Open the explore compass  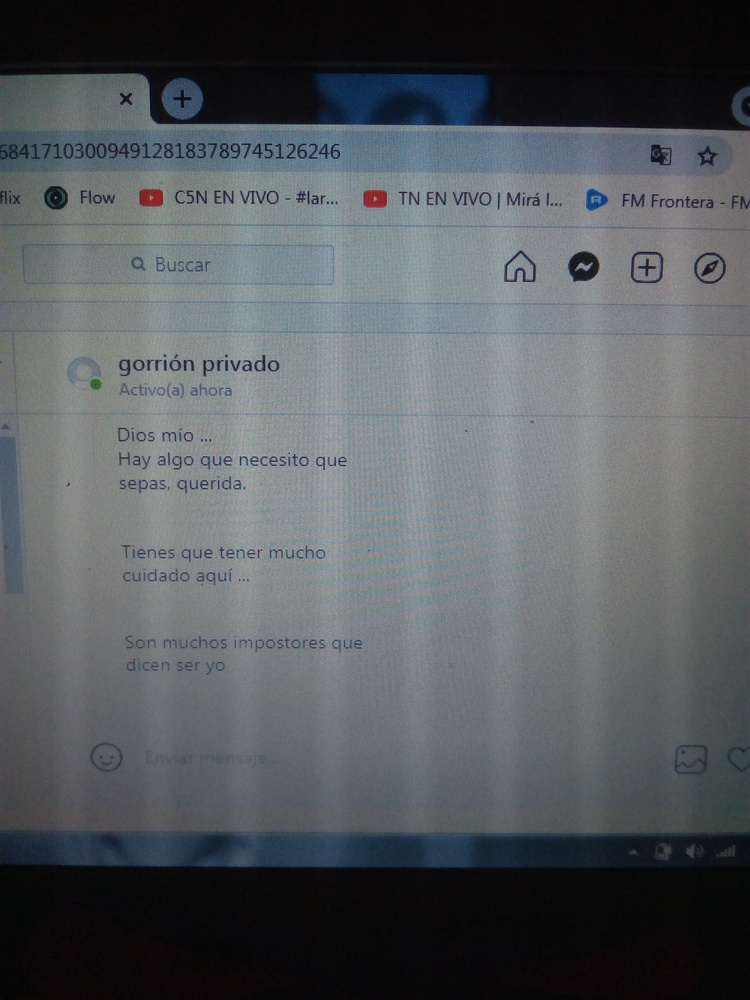point(709,268)
